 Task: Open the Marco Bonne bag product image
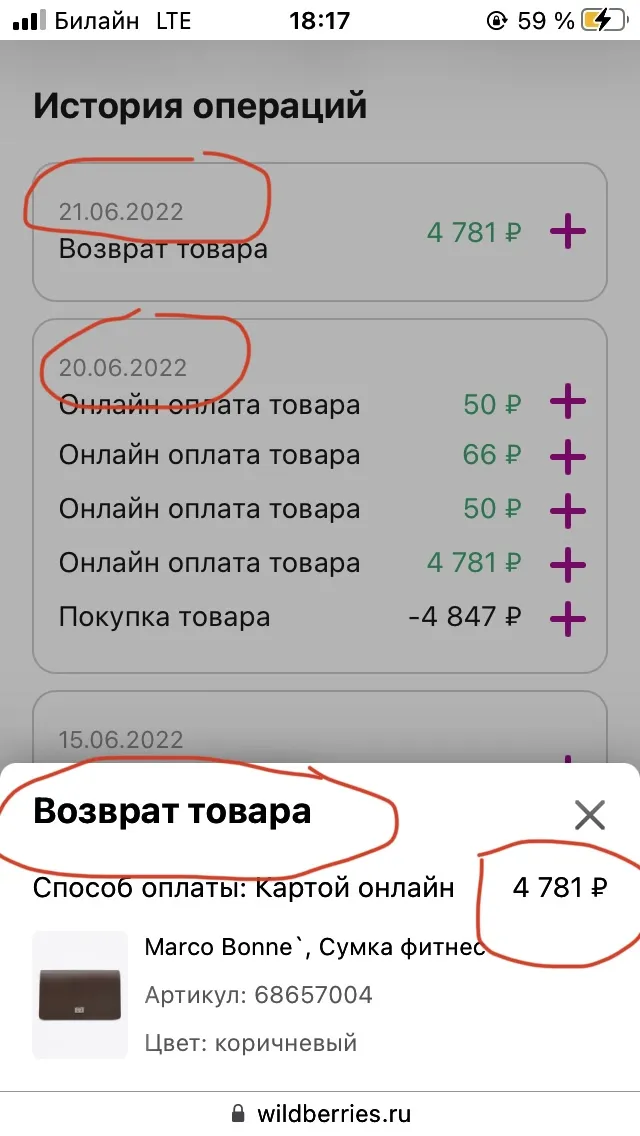80,995
